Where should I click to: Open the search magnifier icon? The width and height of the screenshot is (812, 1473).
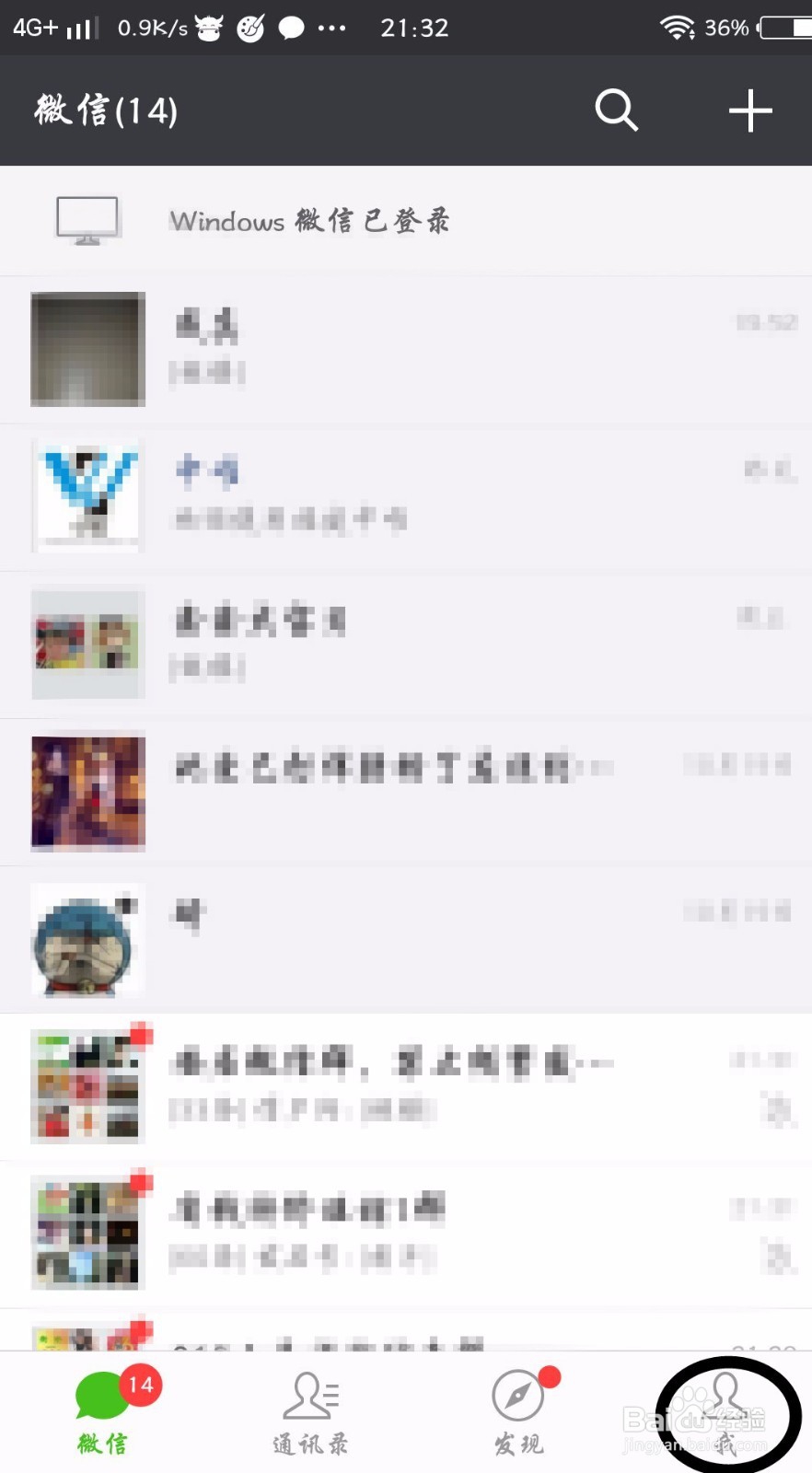click(x=616, y=110)
